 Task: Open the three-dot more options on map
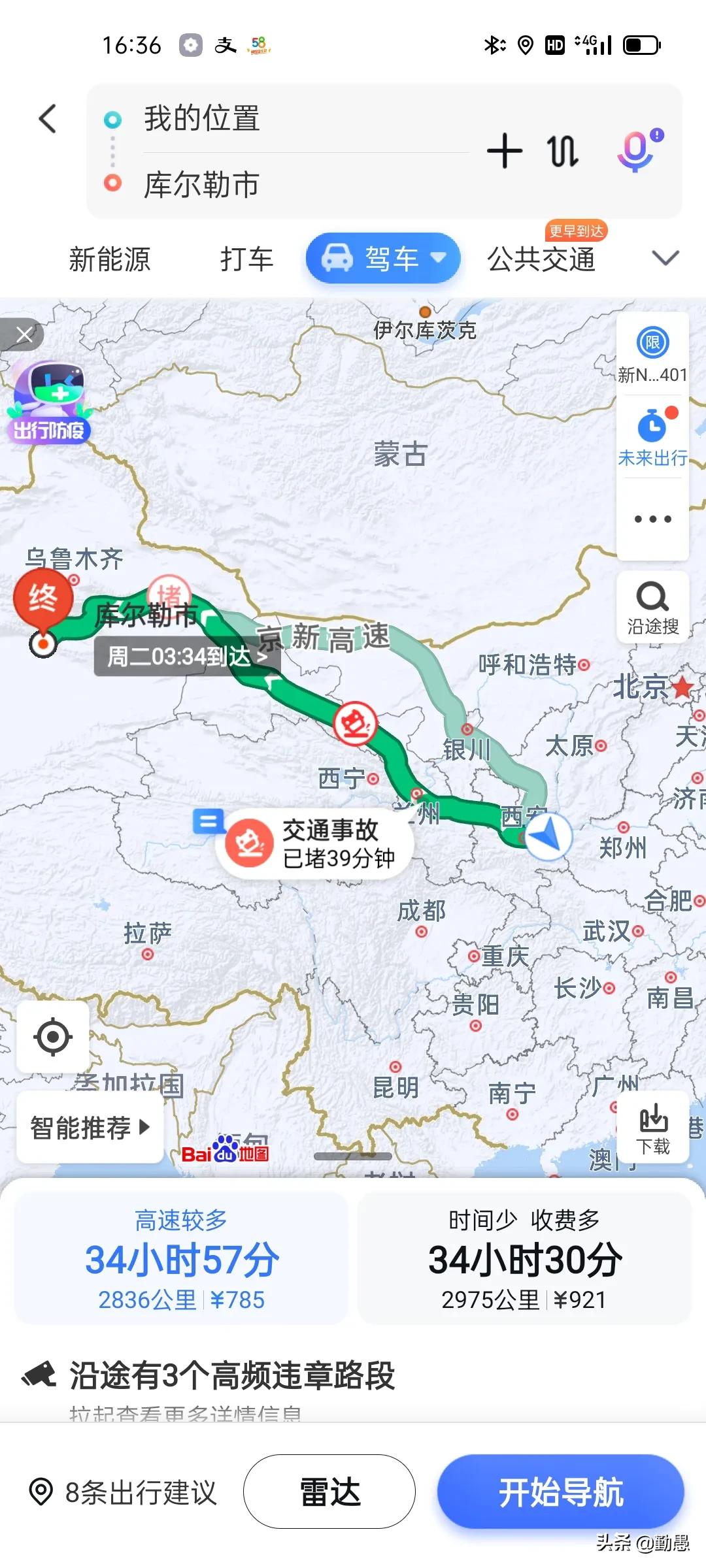[652, 519]
